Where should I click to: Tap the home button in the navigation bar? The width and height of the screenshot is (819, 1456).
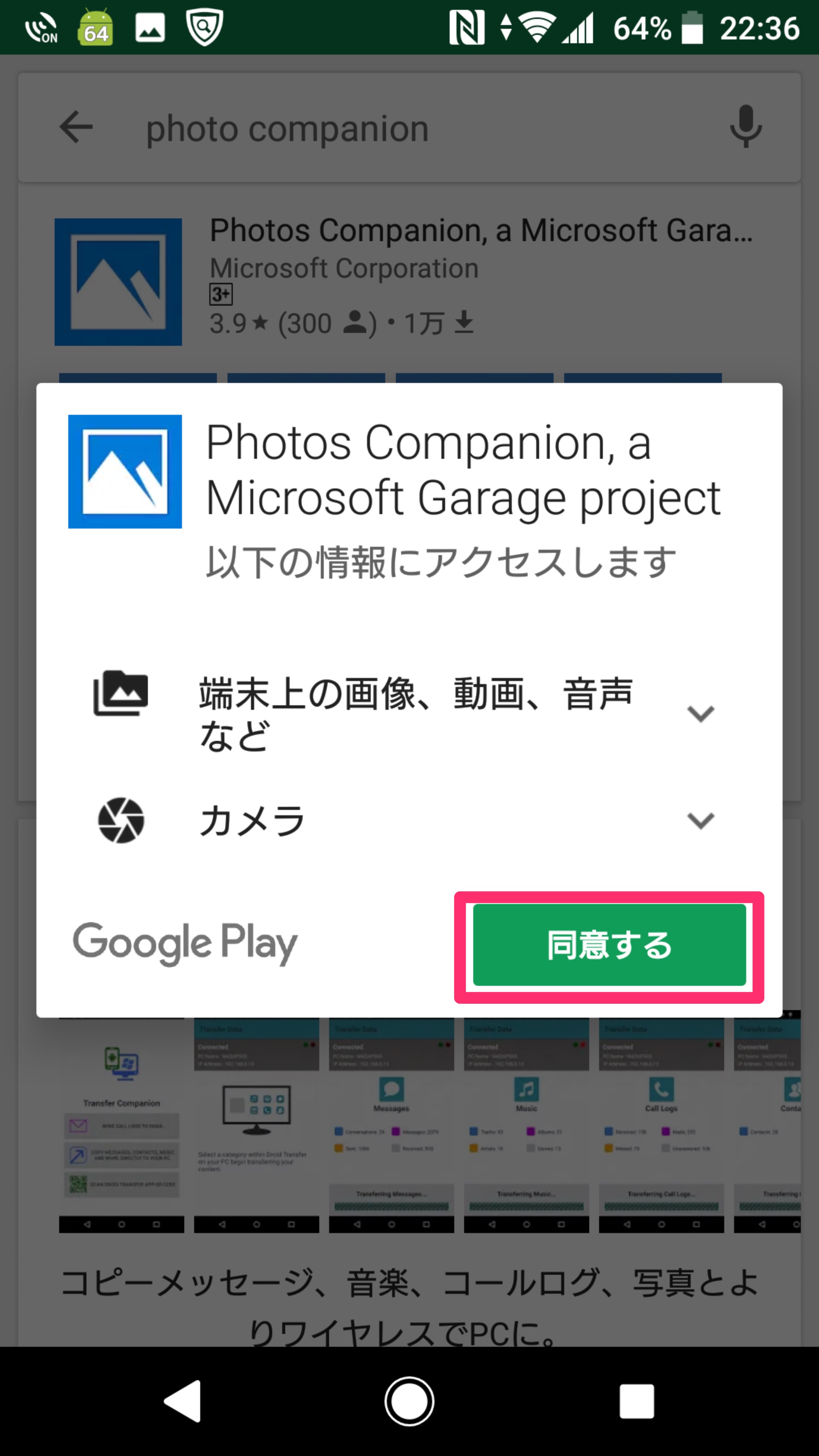point(409,1401)
